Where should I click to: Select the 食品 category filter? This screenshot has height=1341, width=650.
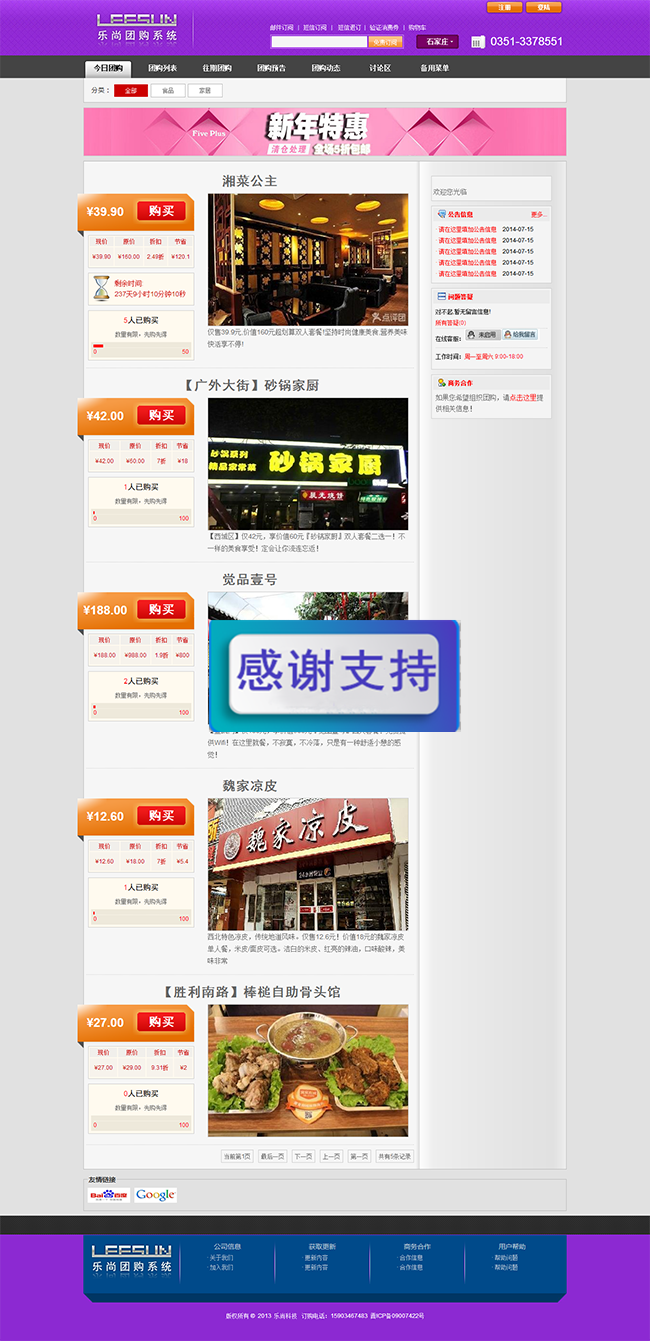pyautogui.click(x=167, y=91)
